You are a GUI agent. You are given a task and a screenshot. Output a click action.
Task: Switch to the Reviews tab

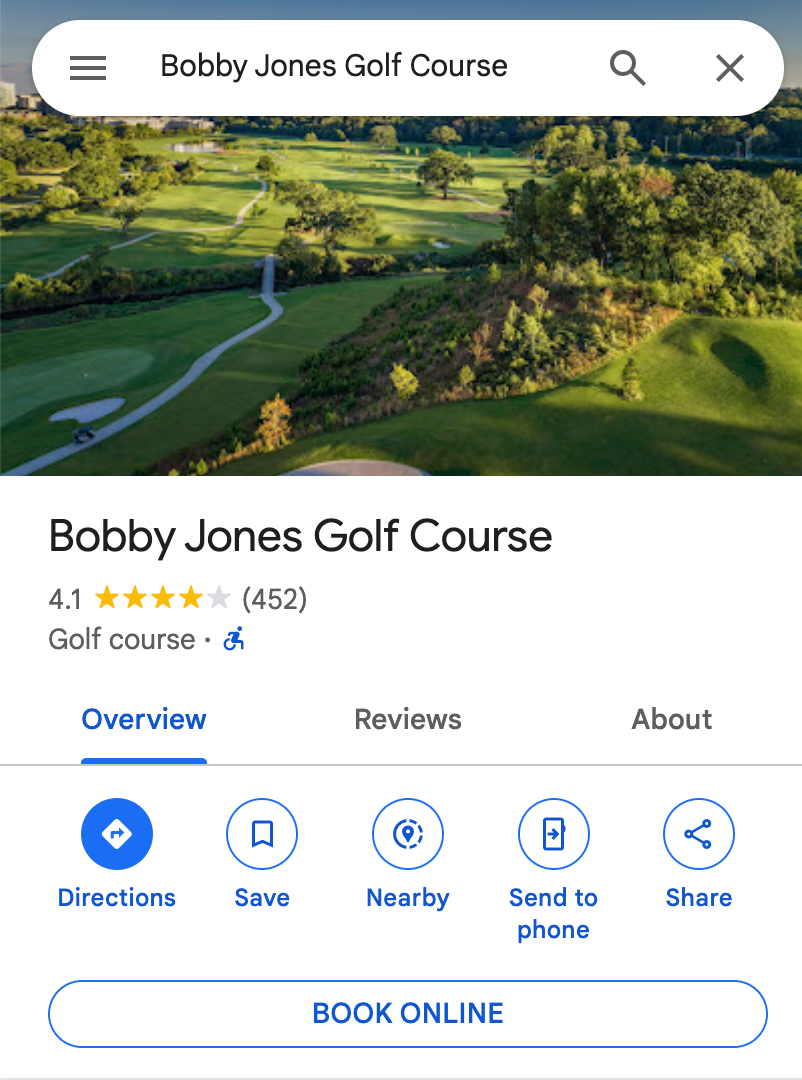[x=407, y=719]
